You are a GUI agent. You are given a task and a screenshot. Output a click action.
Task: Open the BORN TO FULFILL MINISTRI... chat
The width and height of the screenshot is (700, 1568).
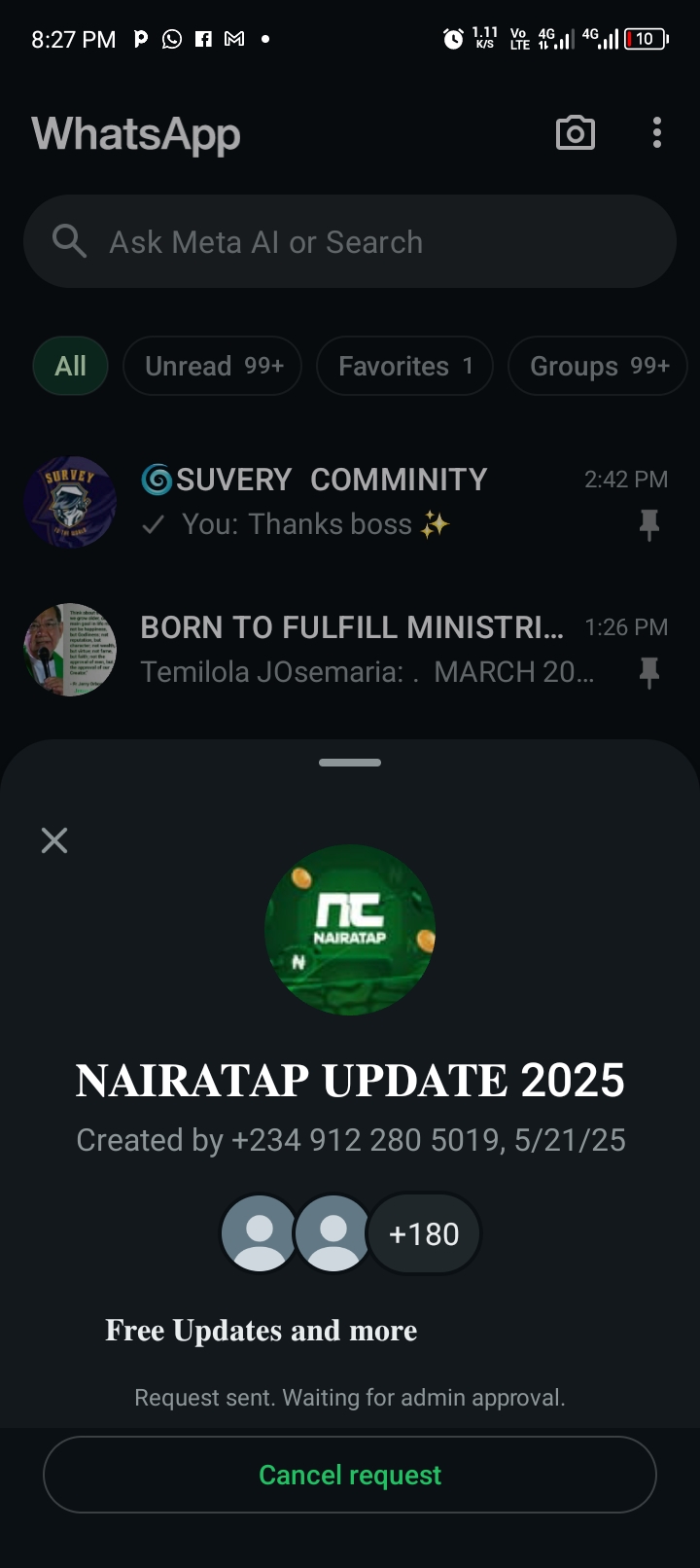click(x=350, y=650)
